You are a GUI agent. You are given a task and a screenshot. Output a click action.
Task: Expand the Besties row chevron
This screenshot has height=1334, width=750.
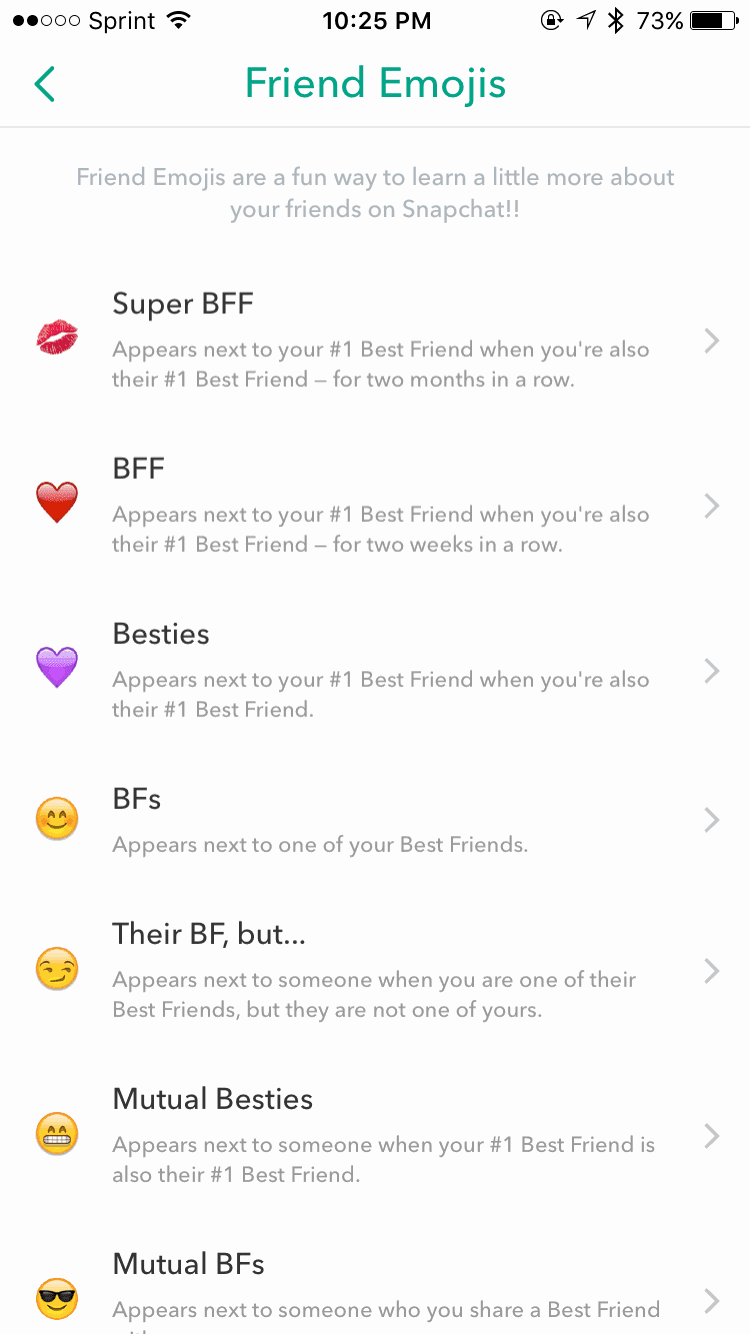(x=710, y=671)
